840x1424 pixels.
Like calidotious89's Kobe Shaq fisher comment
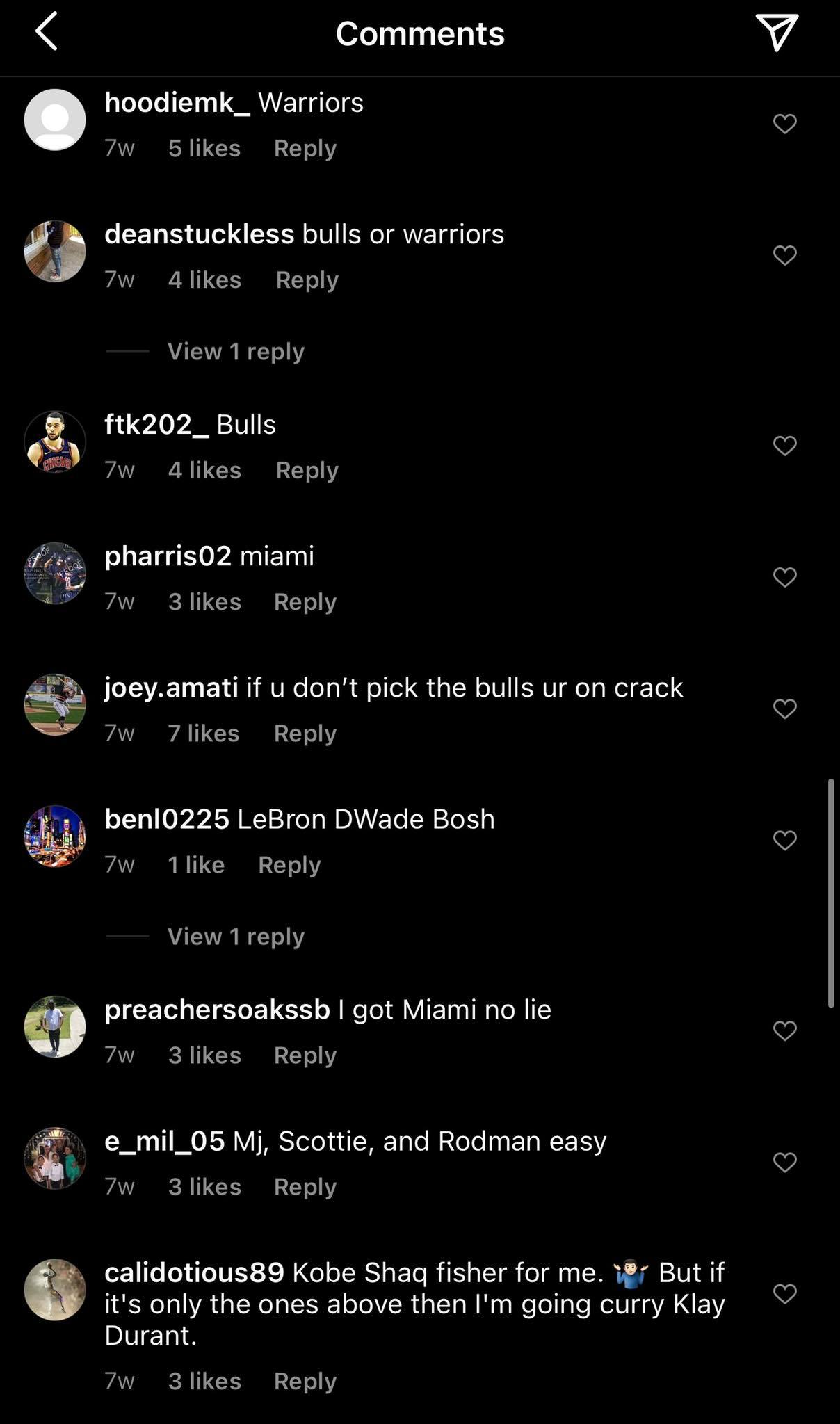pos(784,1293)
